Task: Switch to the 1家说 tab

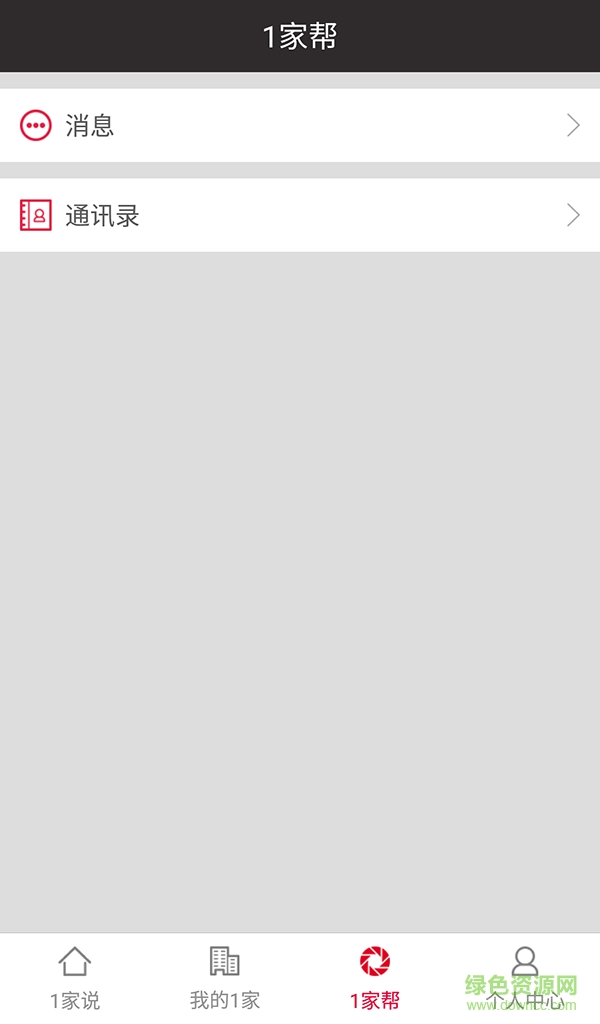Action: coord(75,978)
